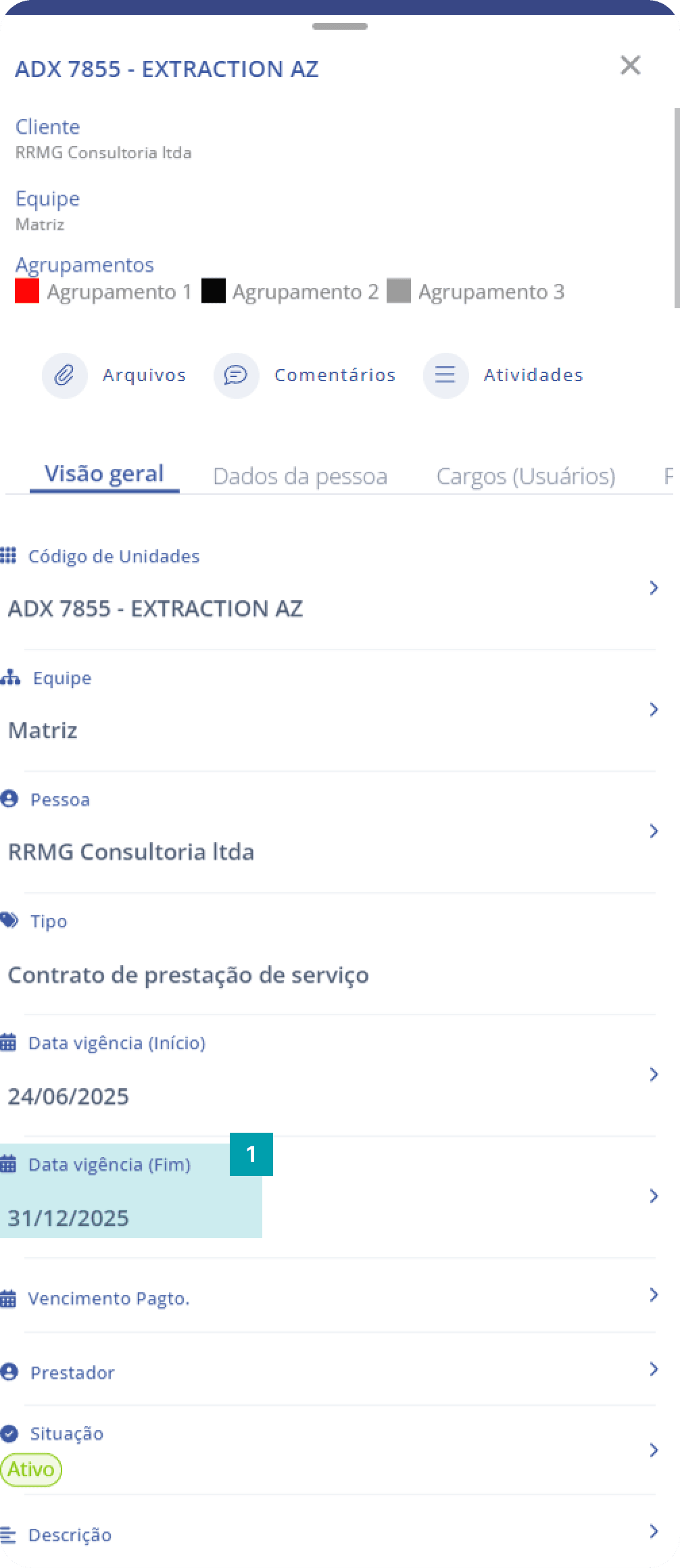
Task: Click the red Agrupamento 1 color swatch
Action: click(28, 291)
